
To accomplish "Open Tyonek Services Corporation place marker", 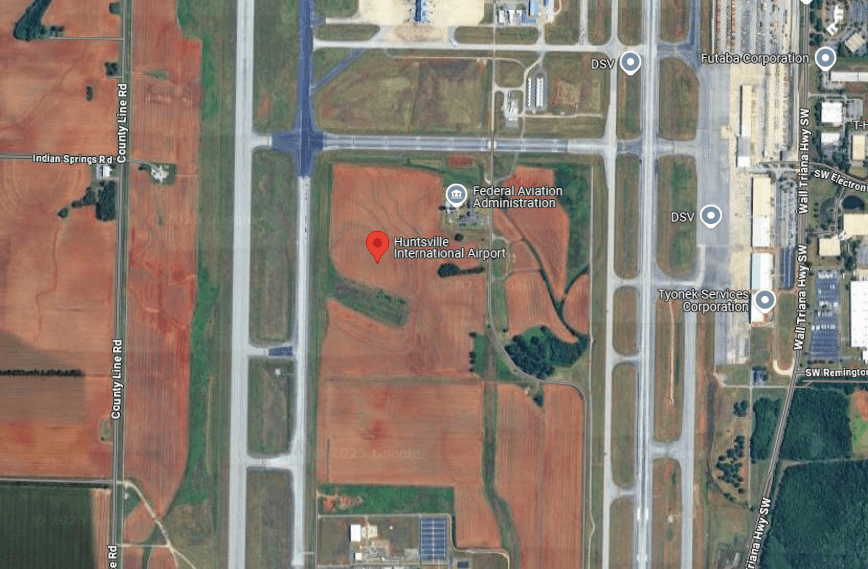I will pyautogui.click(x=765, y=299).
